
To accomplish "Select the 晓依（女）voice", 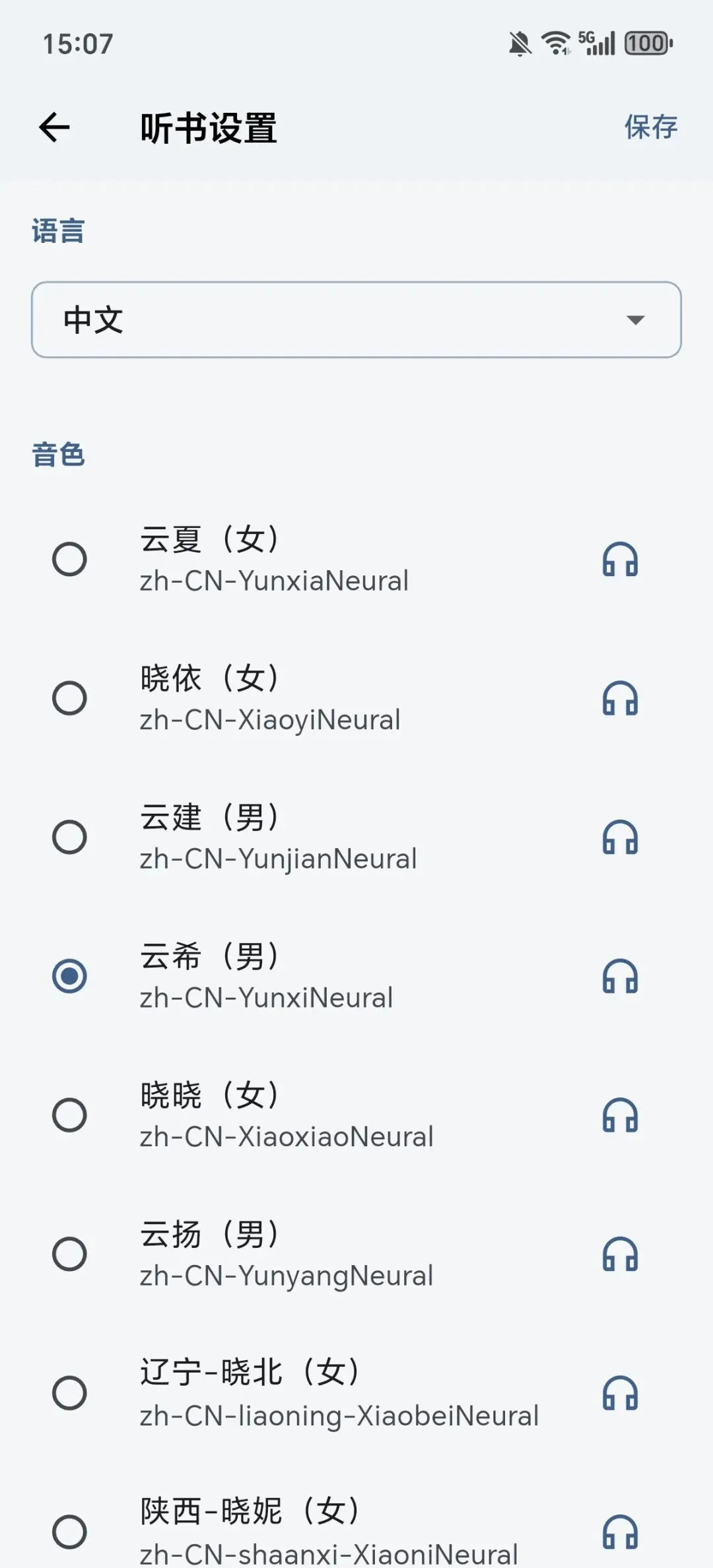I will pyautogui.click(x=69, y=698).
